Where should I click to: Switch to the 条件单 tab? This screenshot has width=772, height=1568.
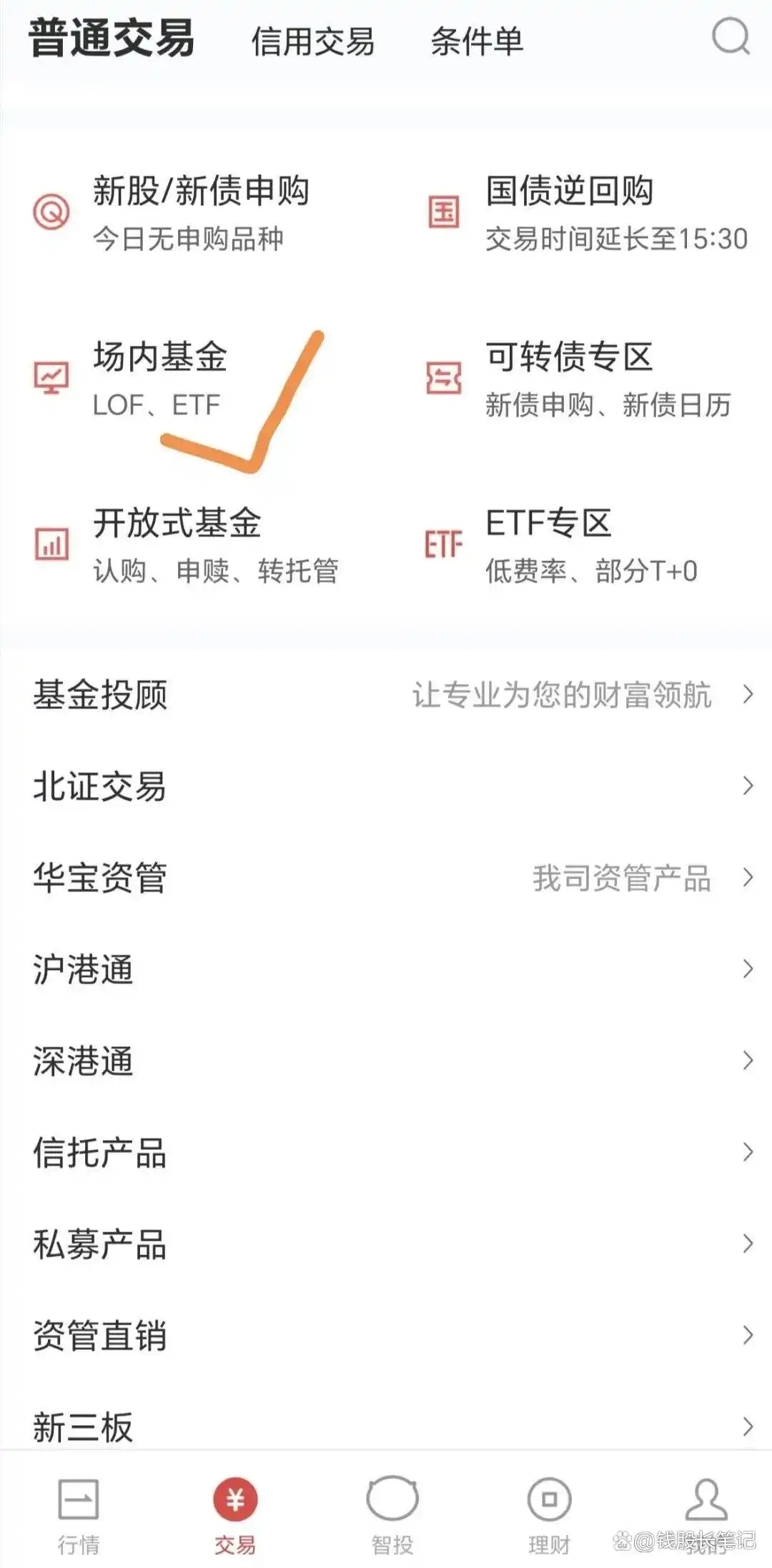pyautogui.click(x=477, y=41)
